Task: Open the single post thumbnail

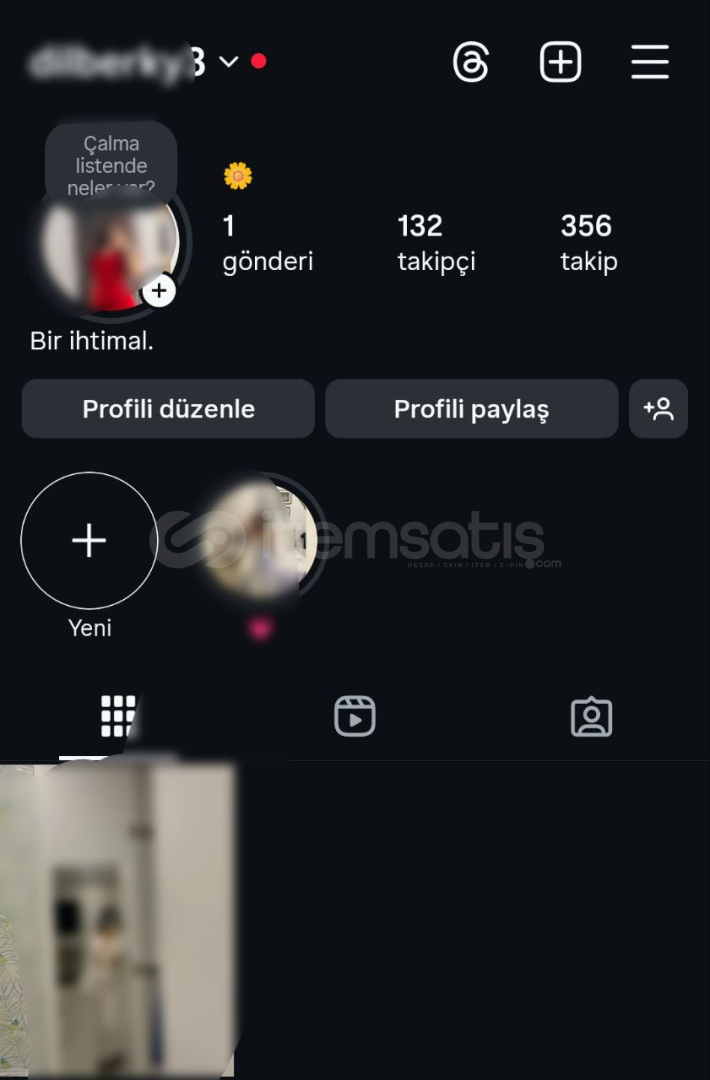Action: coord(118,920)
